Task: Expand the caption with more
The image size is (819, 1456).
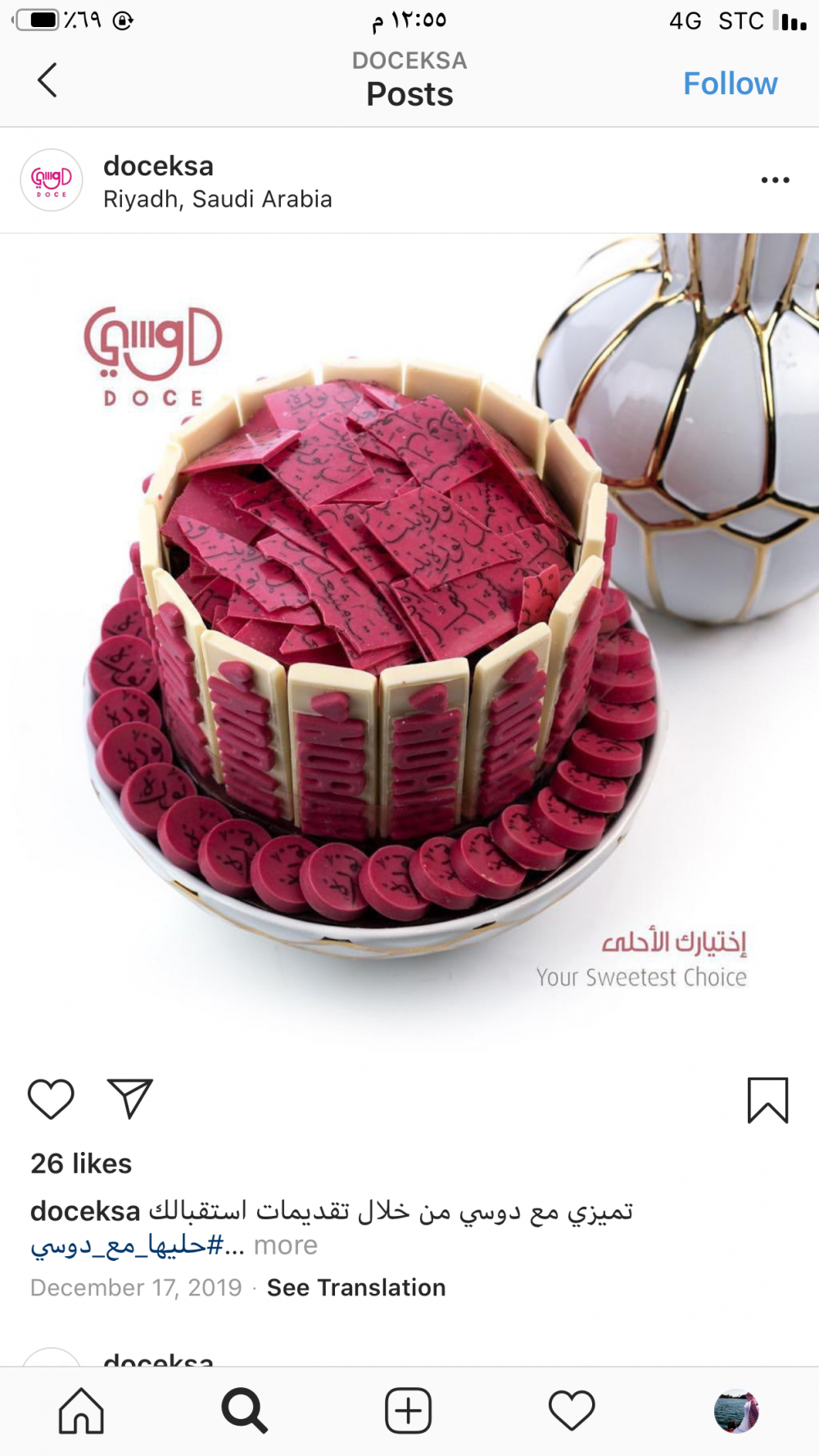Action: [285, 1245]
